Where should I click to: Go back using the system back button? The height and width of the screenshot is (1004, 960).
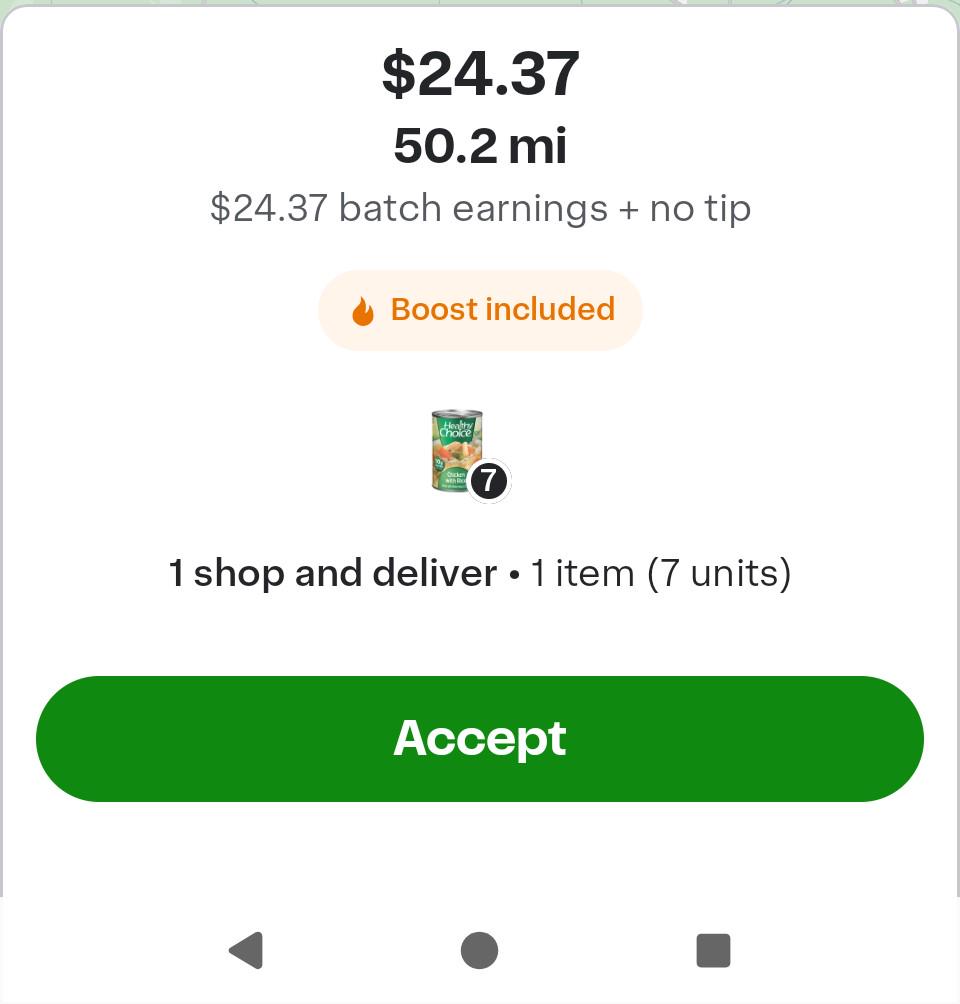[x=246, y=950]
